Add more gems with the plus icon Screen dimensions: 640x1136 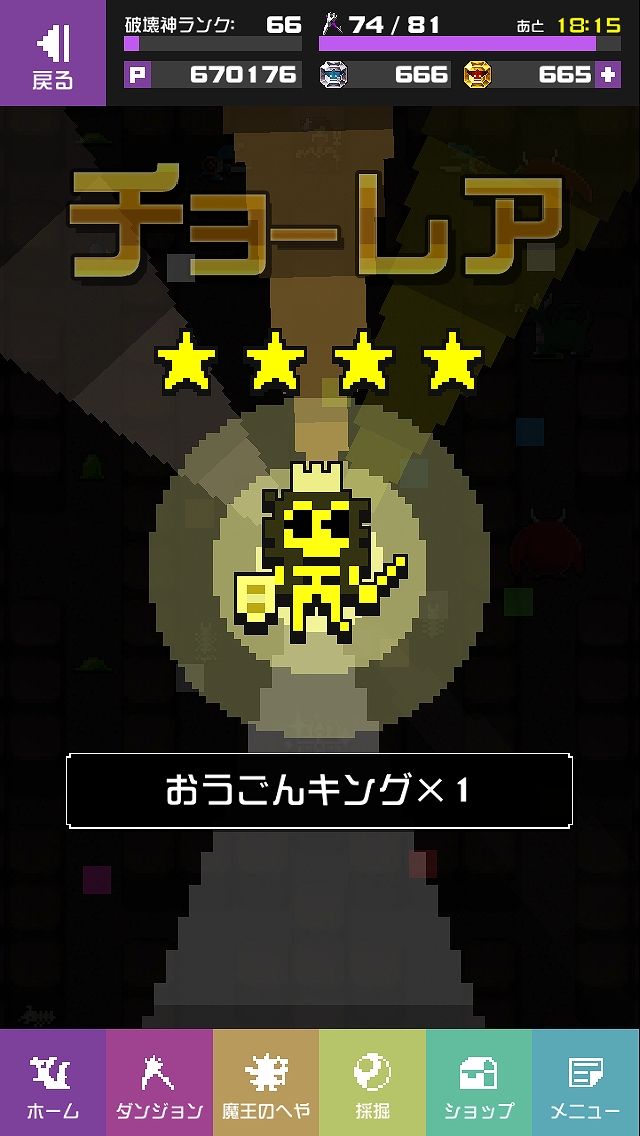click(x=608, y=75)
